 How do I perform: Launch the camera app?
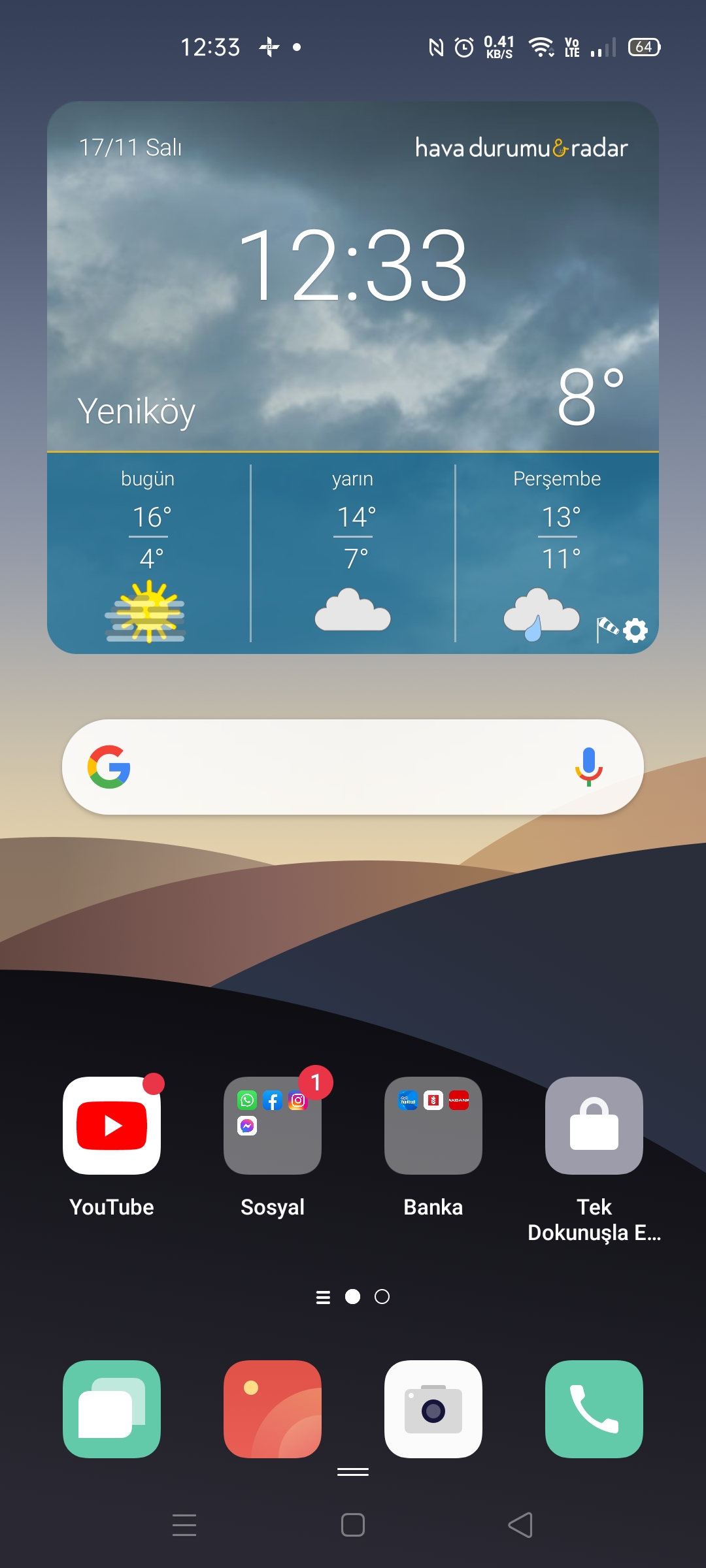(x=433, y=1409)
